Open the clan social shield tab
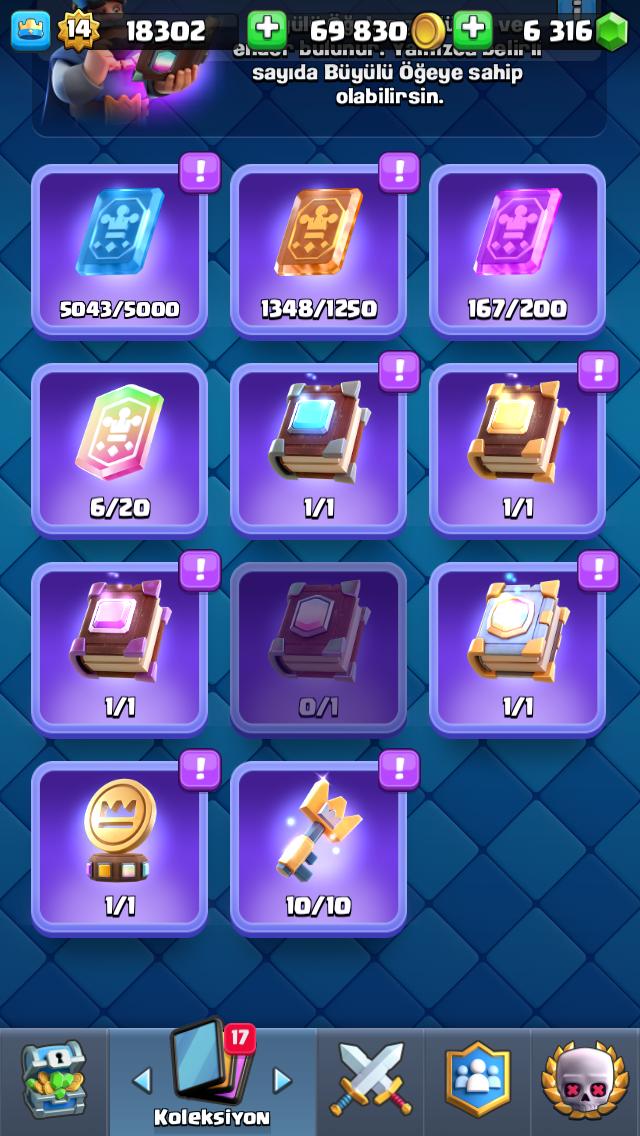Screen dimensions: 640x1136 (x=478, y=1079)
